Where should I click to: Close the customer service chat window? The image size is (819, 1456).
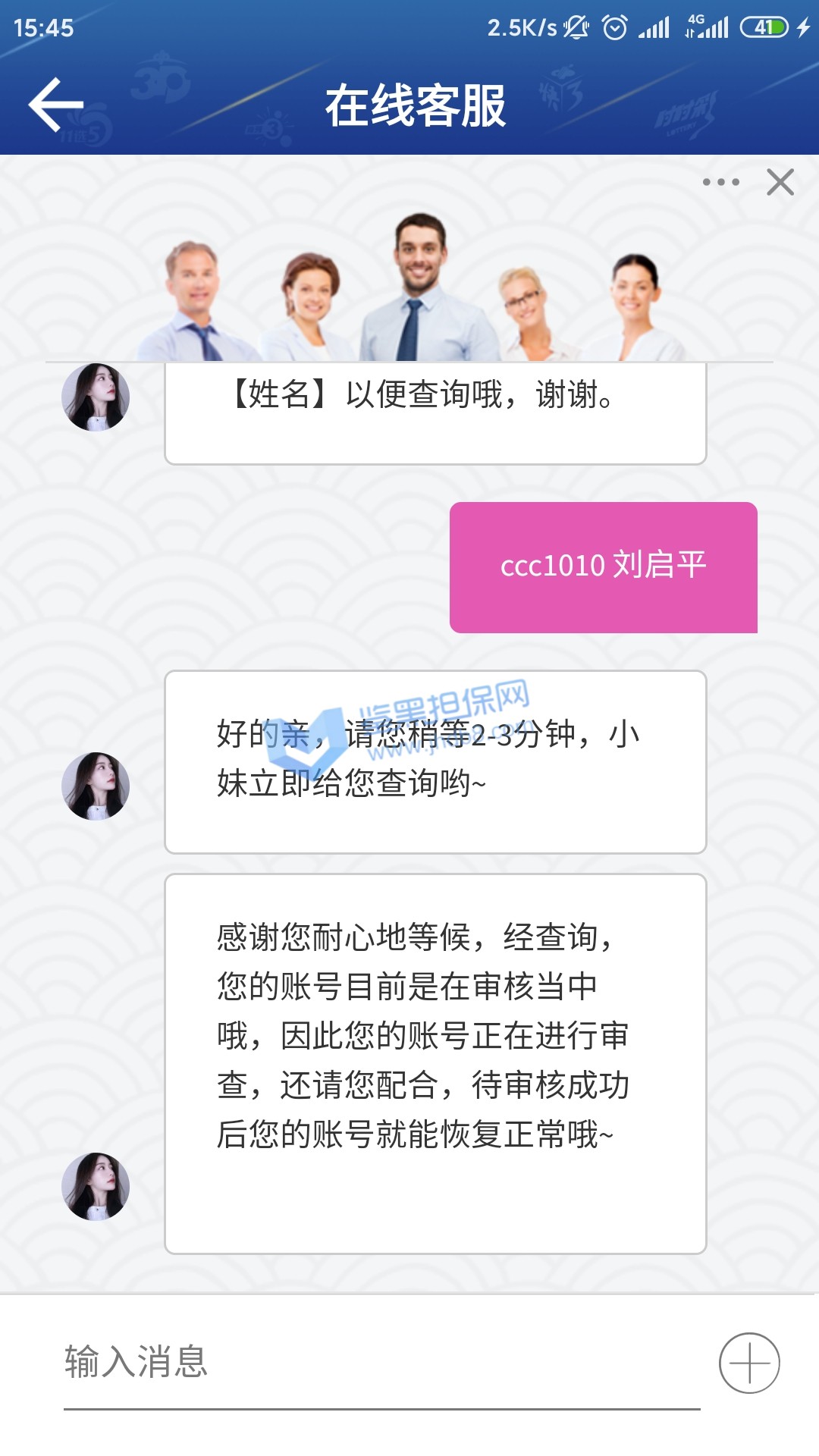(x=780, y=182)
